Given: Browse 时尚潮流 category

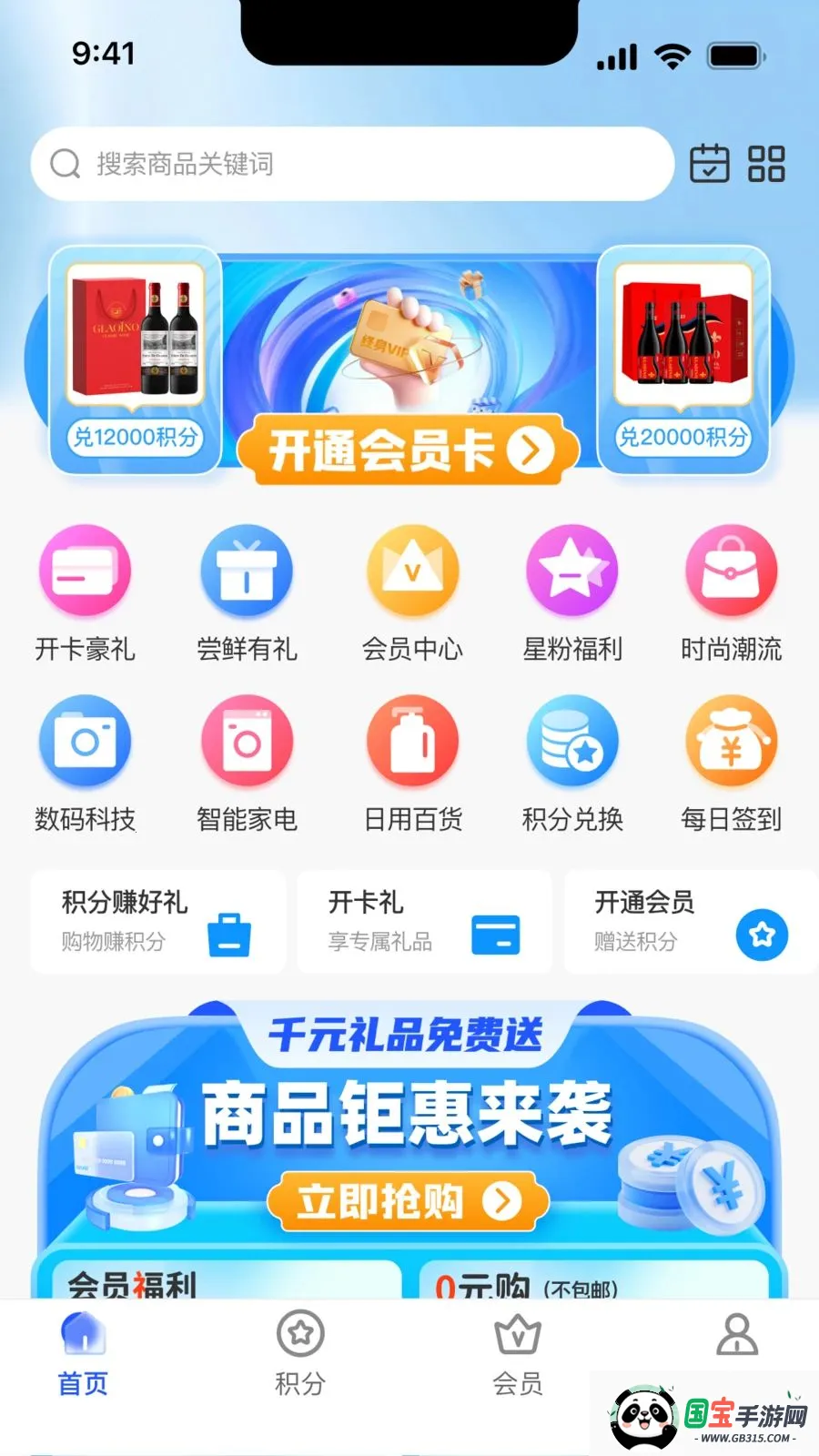Looking at the screenshot, I should [x=732, y=593].
